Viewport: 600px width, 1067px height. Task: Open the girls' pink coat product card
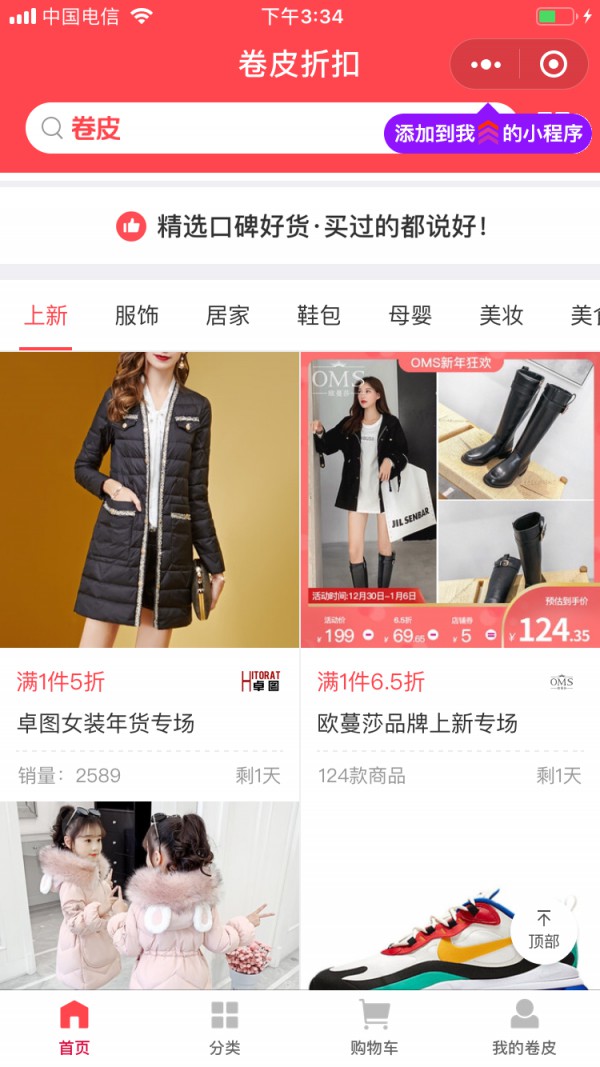click(x=149, y=895)
